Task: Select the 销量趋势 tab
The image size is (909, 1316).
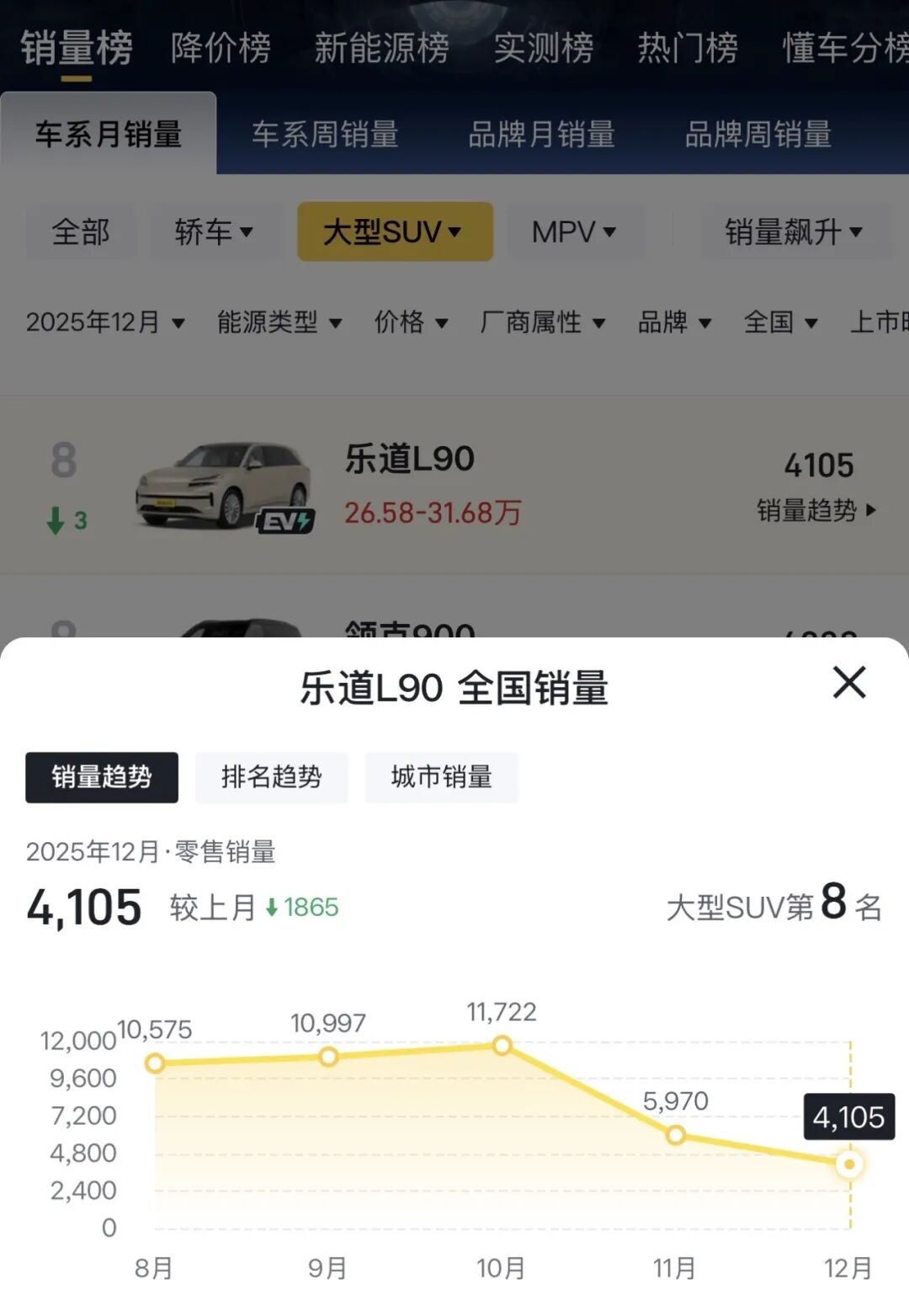Action: point(102,777)
